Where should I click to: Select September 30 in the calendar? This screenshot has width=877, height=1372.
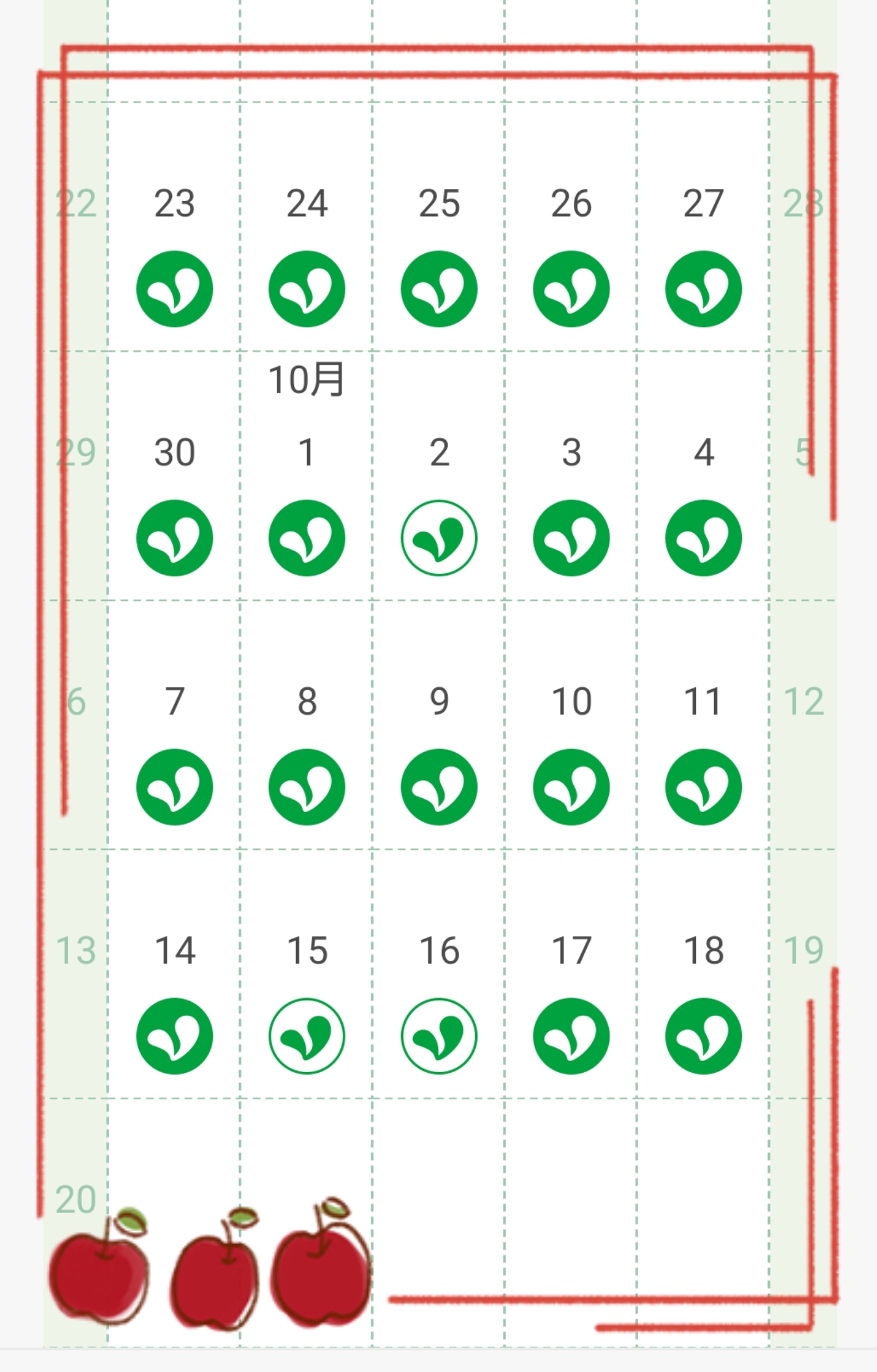pyautogui.click(x=174, y=537)
